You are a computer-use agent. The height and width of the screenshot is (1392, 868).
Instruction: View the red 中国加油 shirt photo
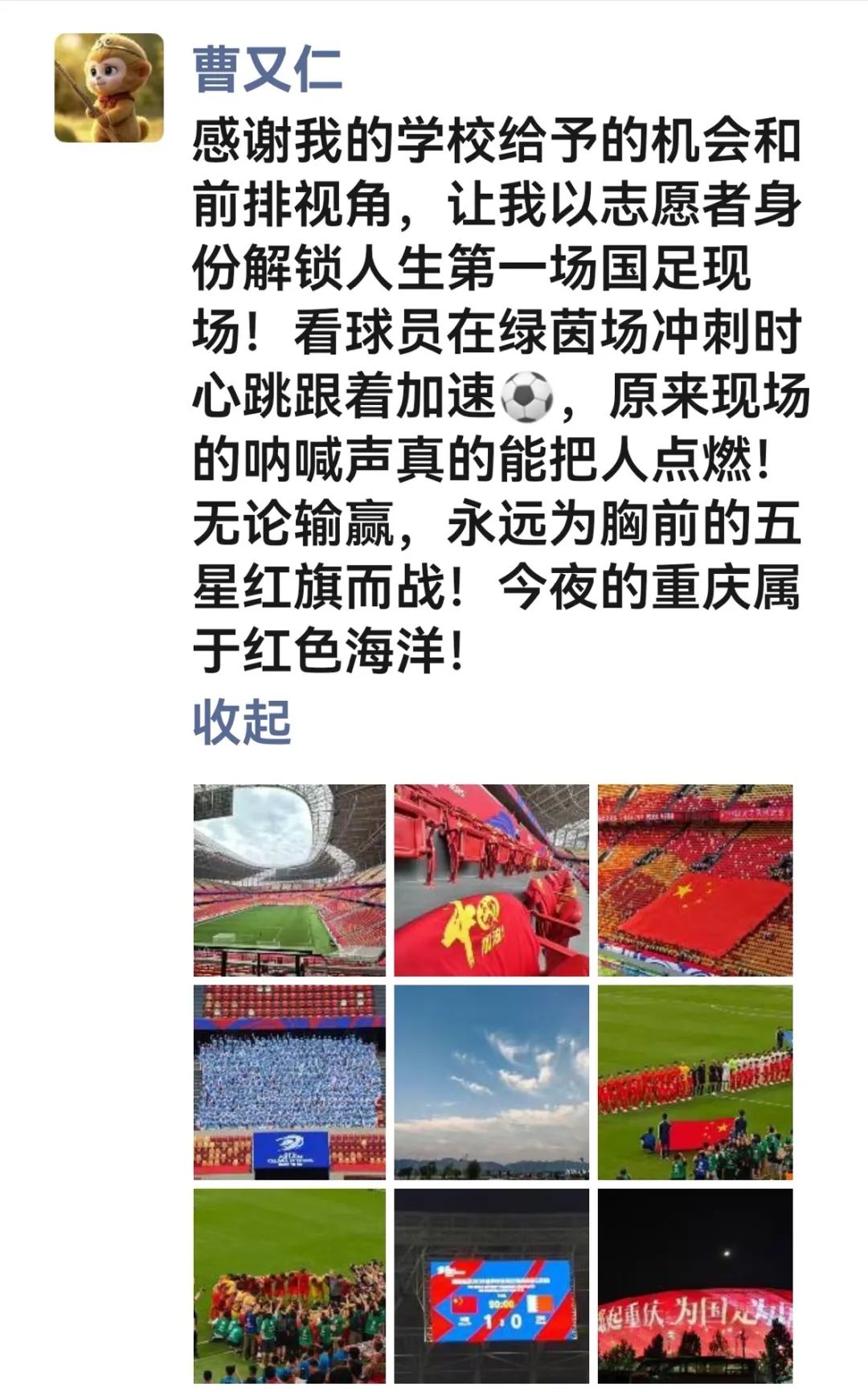491,880
